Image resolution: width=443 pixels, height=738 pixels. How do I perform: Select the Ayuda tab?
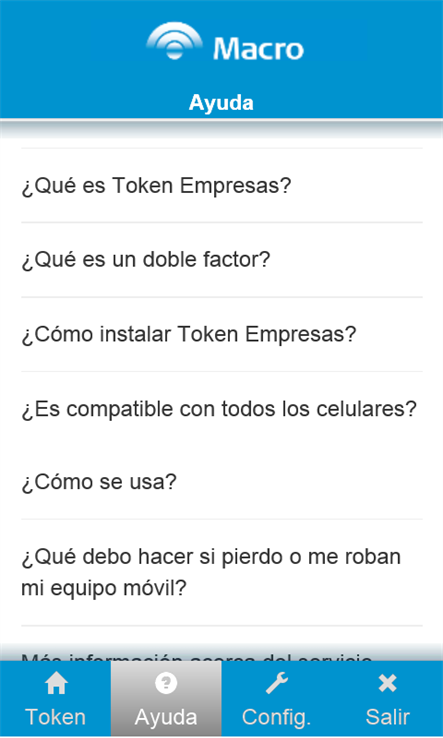point(166,698)
